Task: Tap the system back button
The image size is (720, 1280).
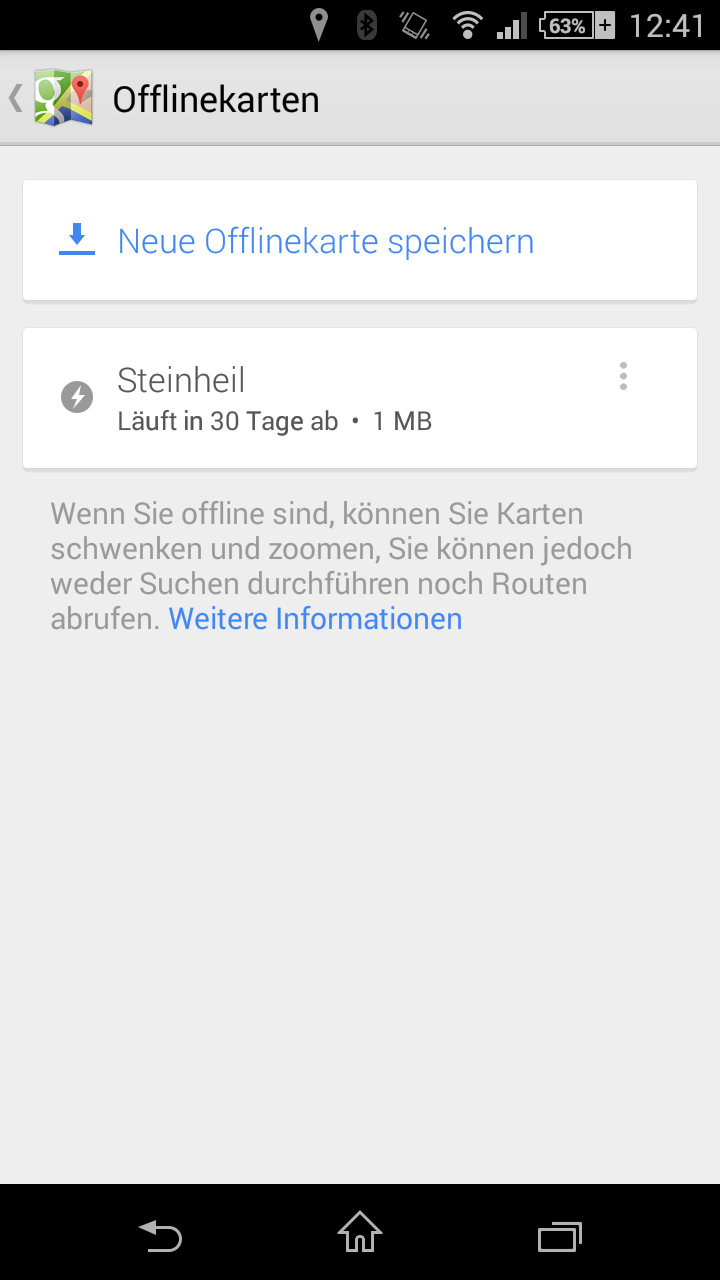Action: pos(160,1235)
